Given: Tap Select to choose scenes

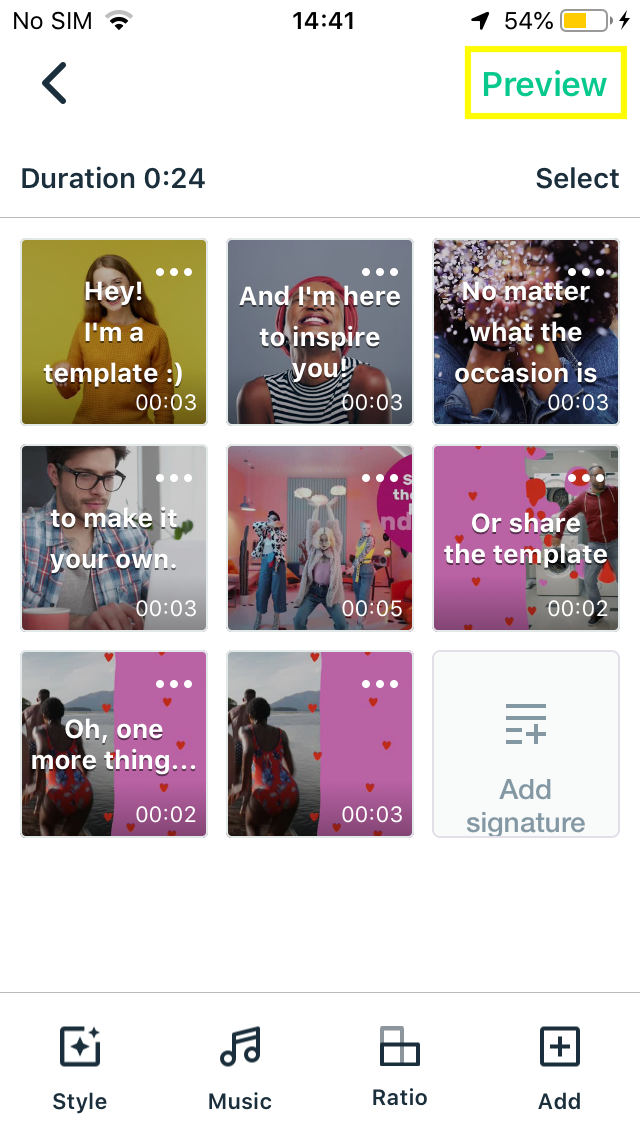Looking at the screenshot, I should (x=577, y=178).
